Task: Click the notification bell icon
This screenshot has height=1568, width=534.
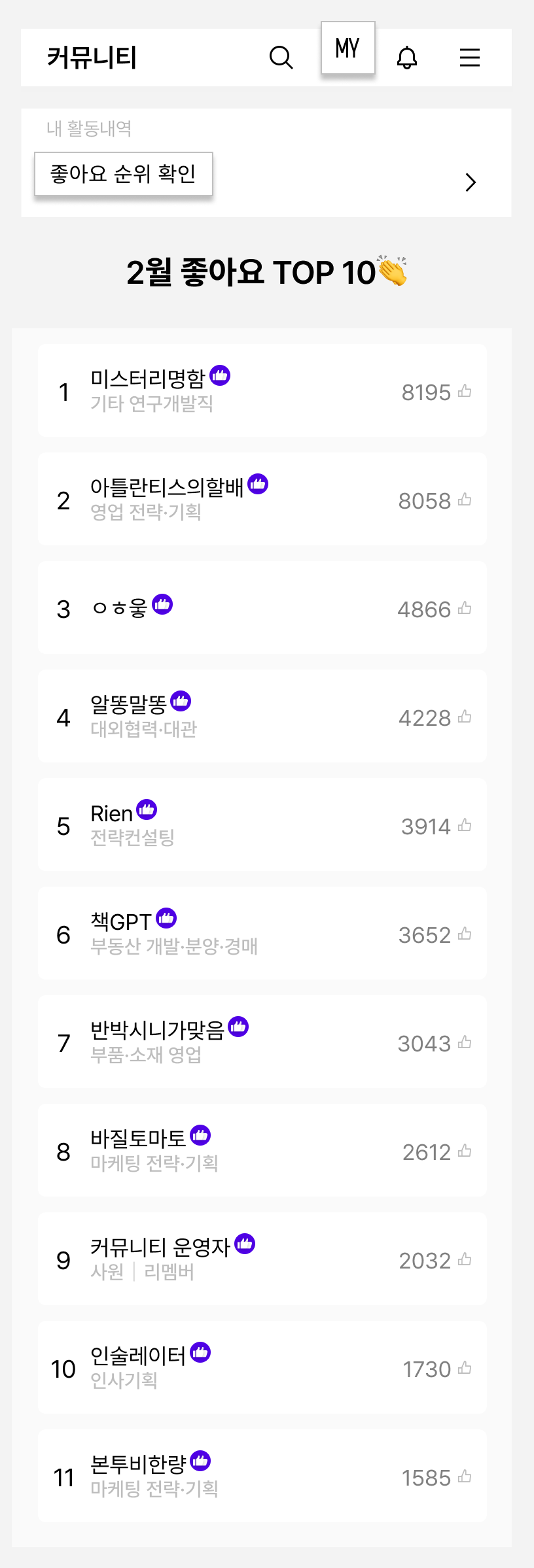Action: pyautogui.click(x=407, y=58)
